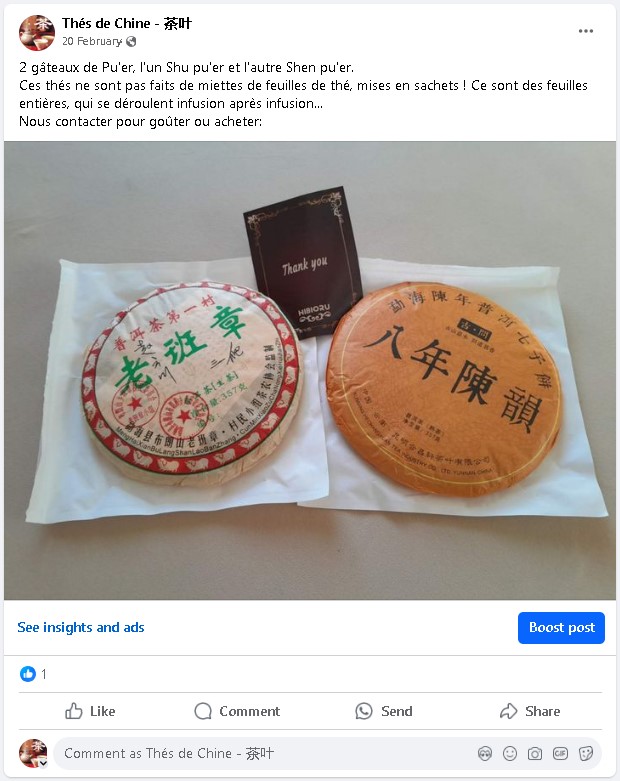The image size is (620, 781).
Task: Tap the Boost post button
Action: pyautogui.click(x=561, y=627)
